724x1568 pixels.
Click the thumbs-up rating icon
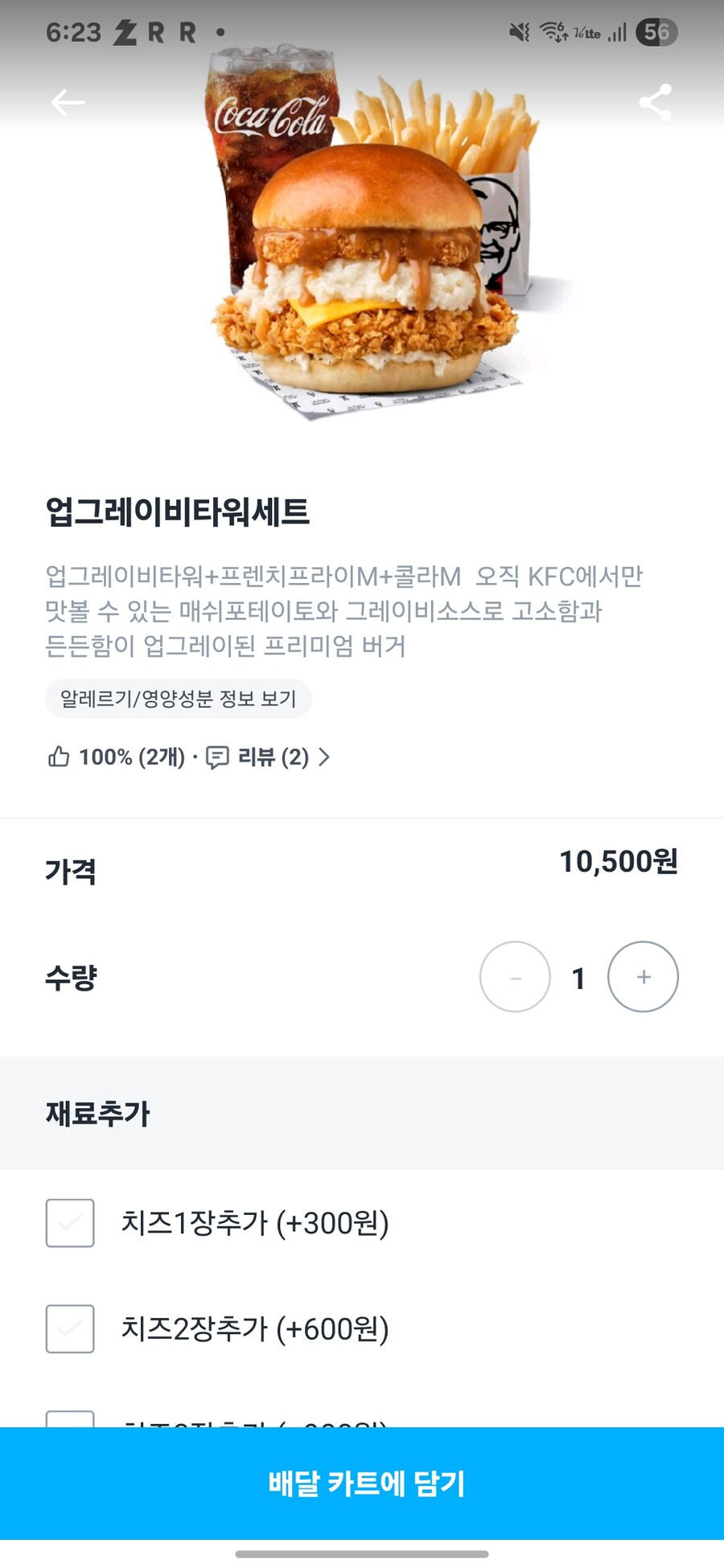tap(58, 756)
